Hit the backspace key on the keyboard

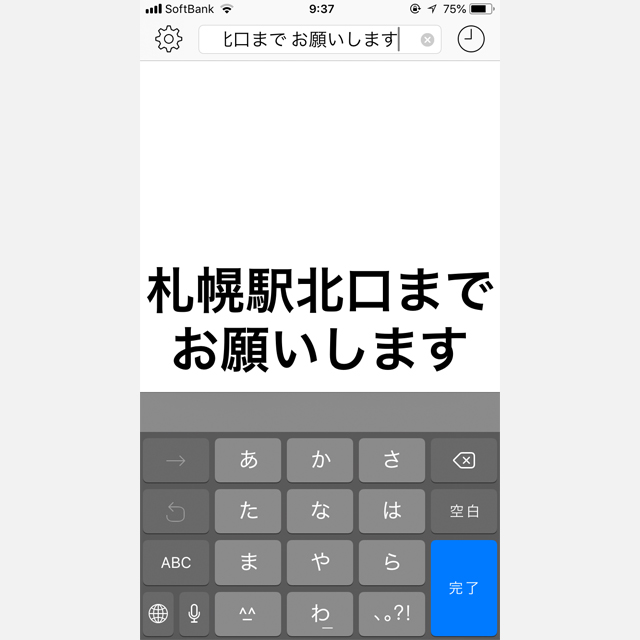pos(464,460)
